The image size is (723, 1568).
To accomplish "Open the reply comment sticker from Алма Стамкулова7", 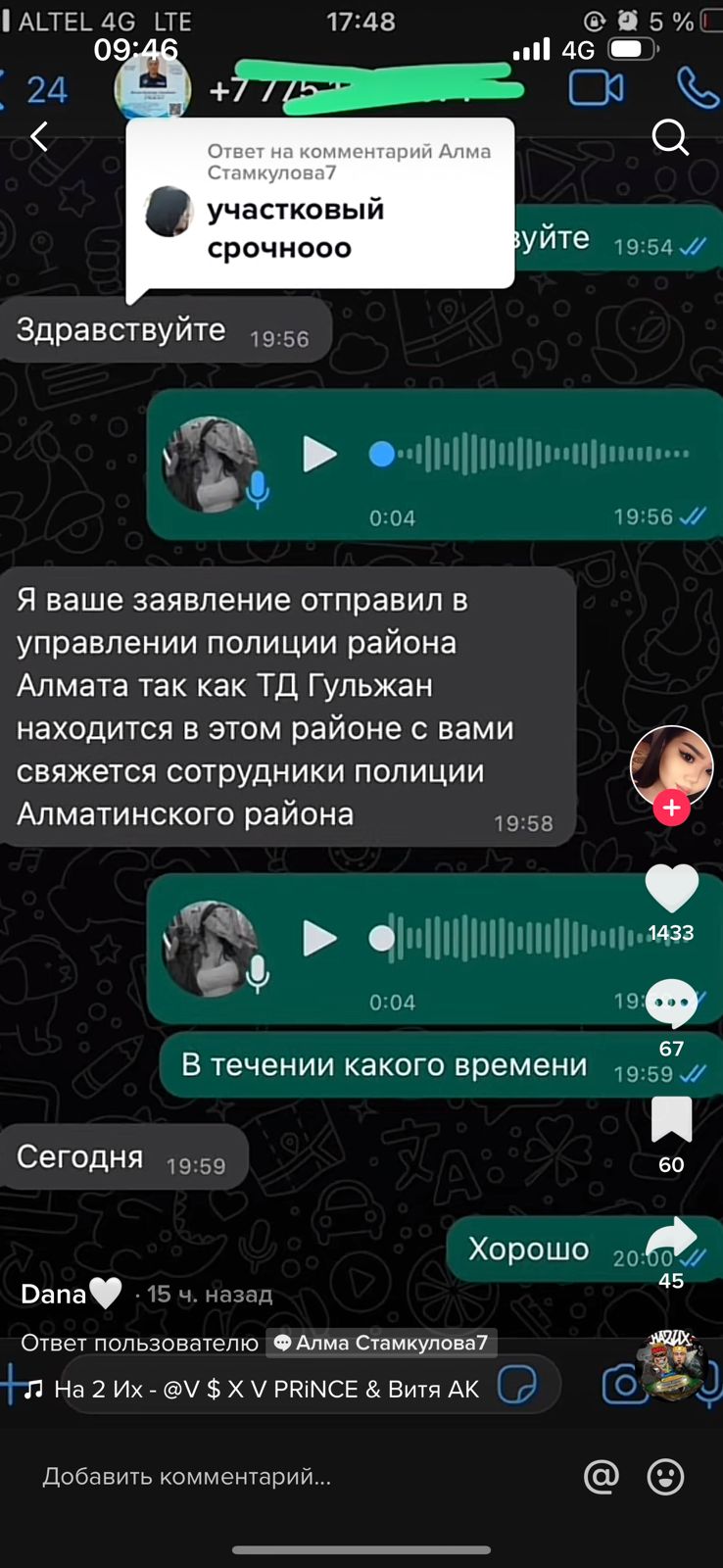I will click(x=319, y=203).
